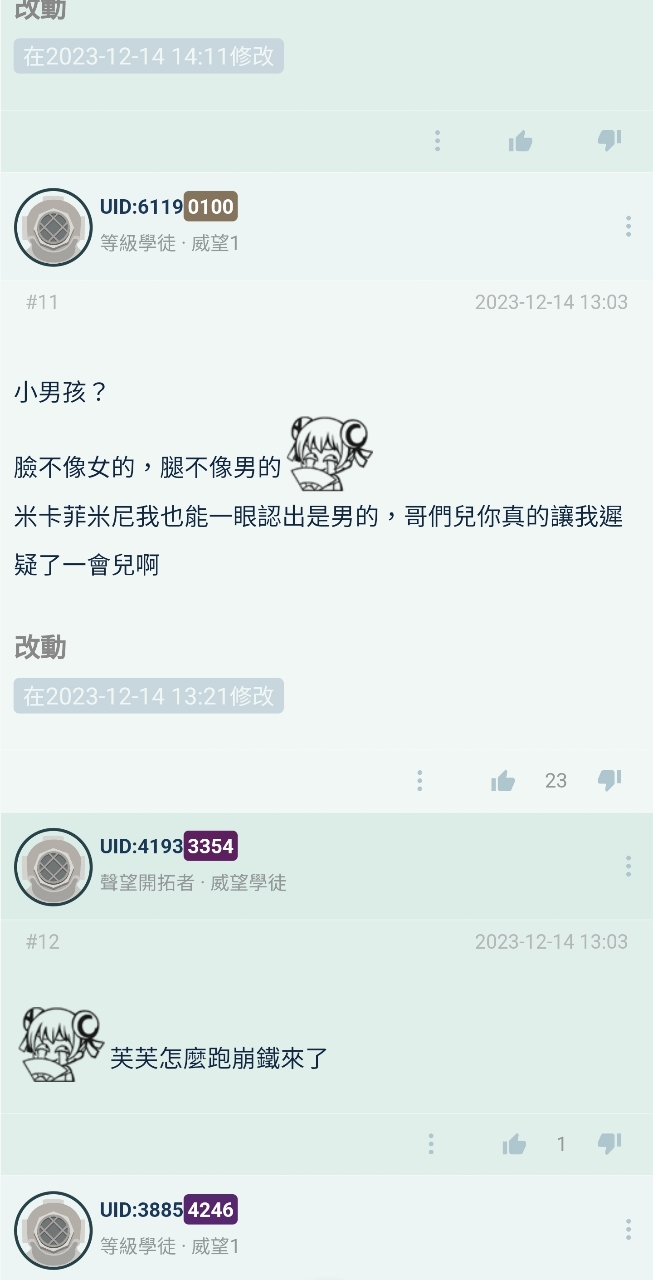View edit record from 2023-12-14 13:21
Image resolution: width=653 pixels, height=1280 pixels.
pos(149,696)
